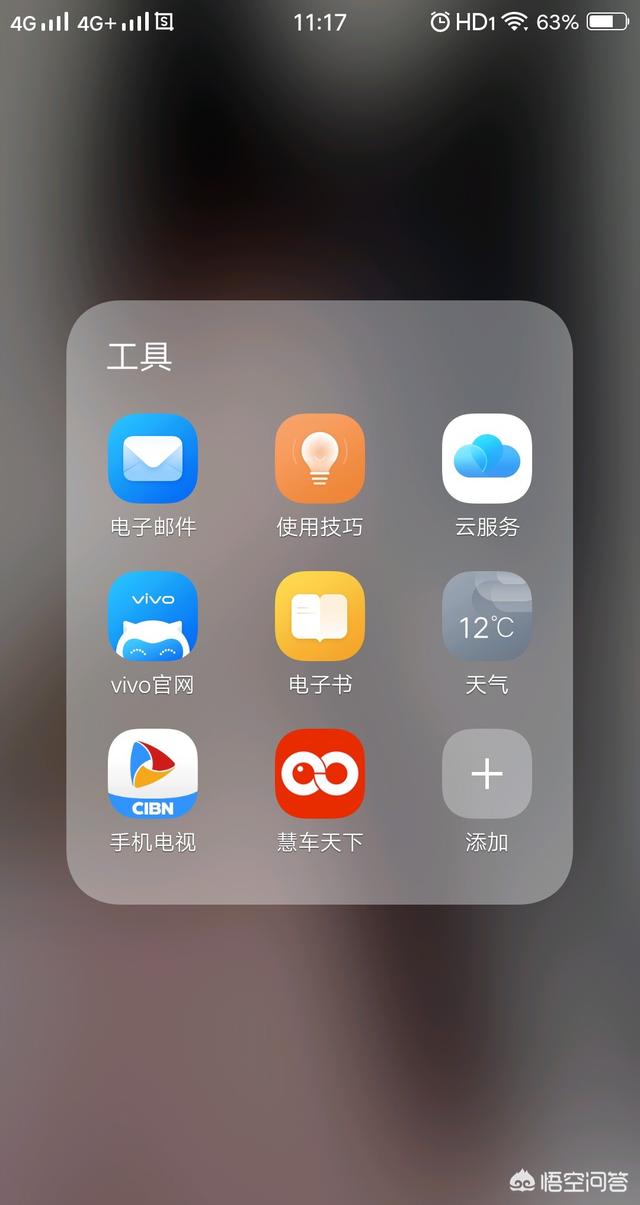Image resolution: width=640 pixels, height=1205 pixels.
Task: Tap the folder name 工具 to rename
Action: [x=140, y=356]
